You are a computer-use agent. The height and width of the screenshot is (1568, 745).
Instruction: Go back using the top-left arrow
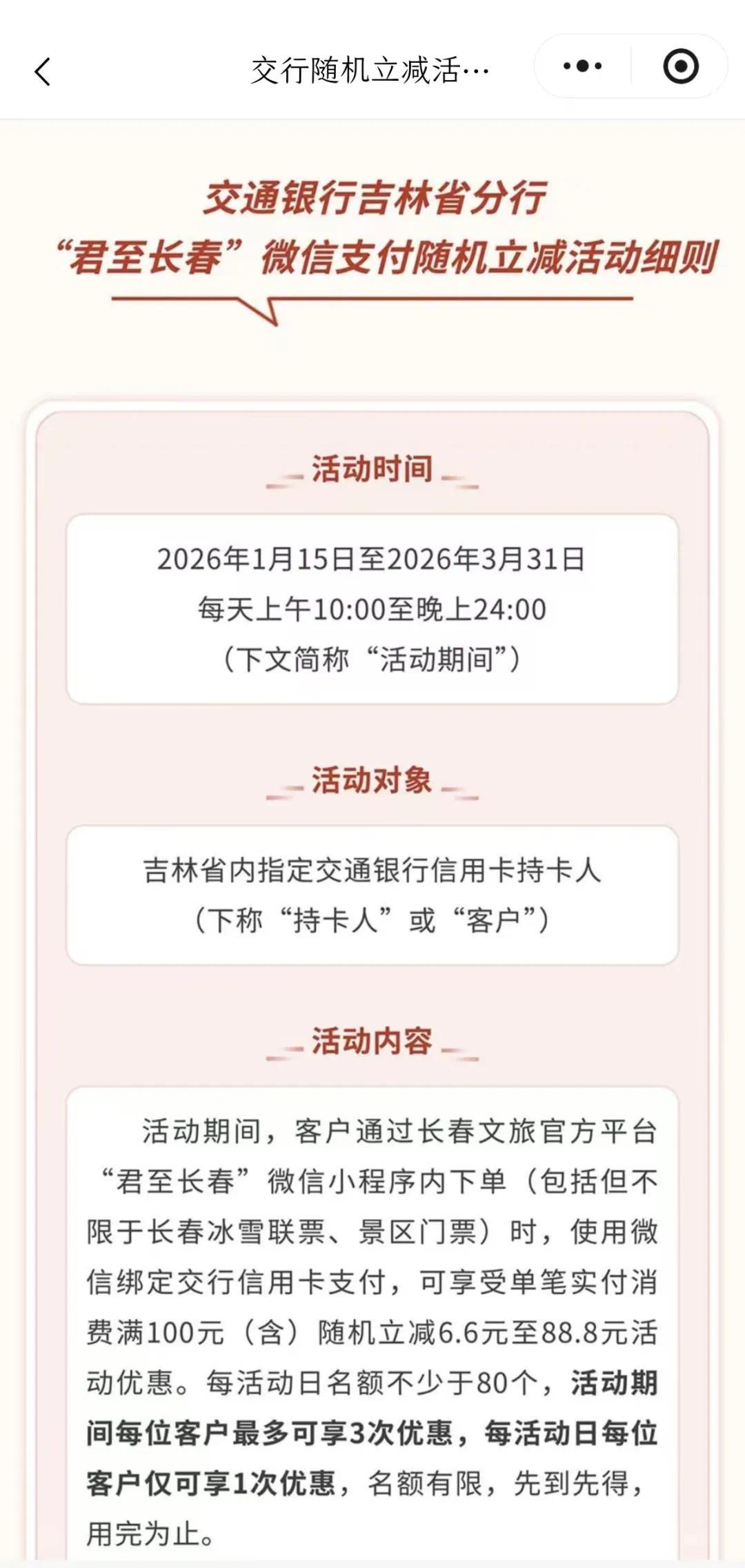point(43,71)
